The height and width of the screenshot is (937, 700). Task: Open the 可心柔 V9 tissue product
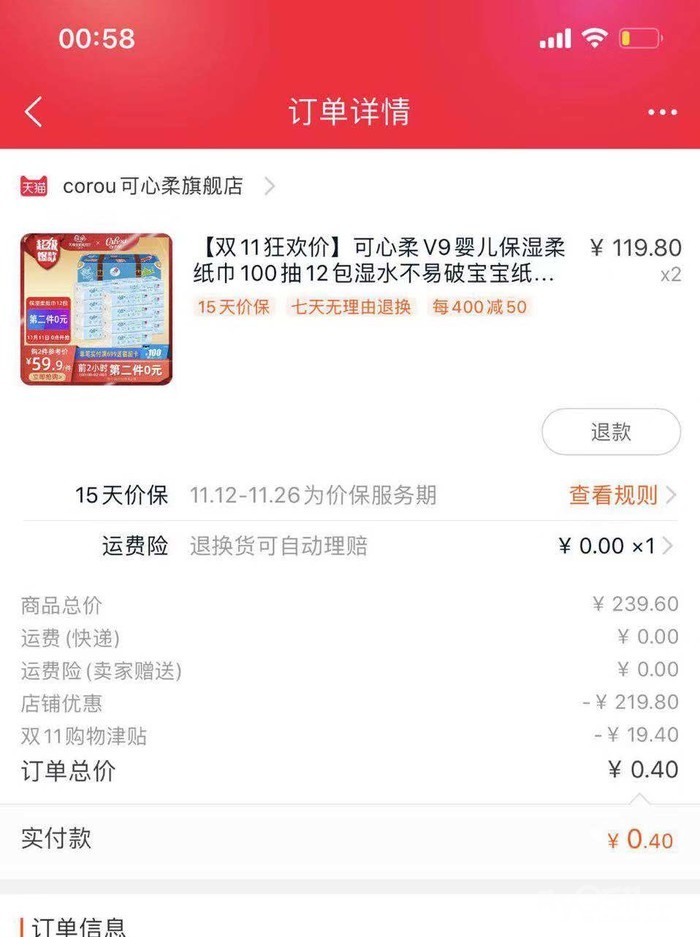pyautogui.click(x=380, y=260)
